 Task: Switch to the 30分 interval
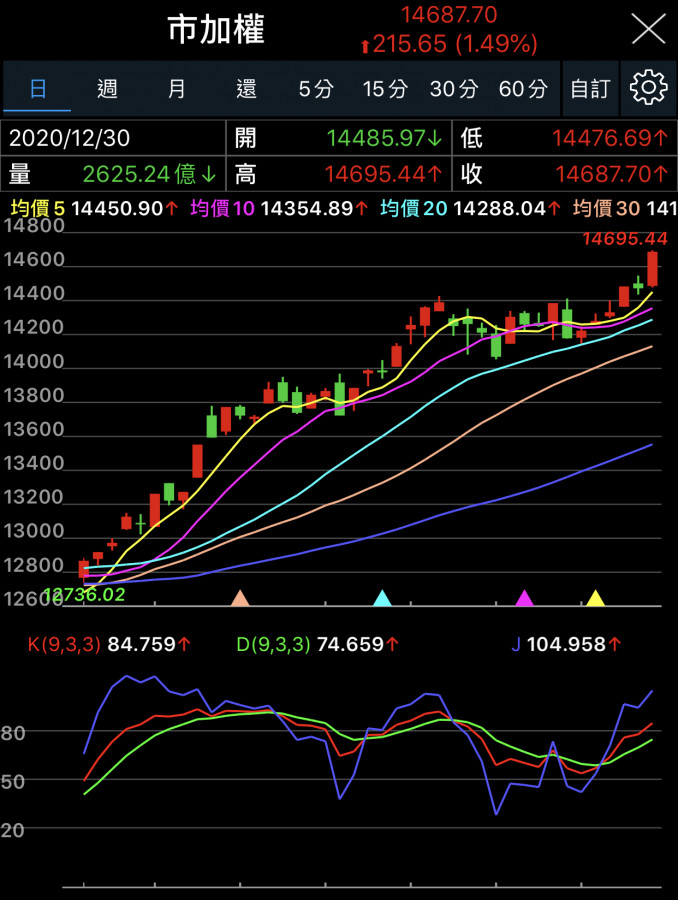pyautogui.click(x=454, y=88)
